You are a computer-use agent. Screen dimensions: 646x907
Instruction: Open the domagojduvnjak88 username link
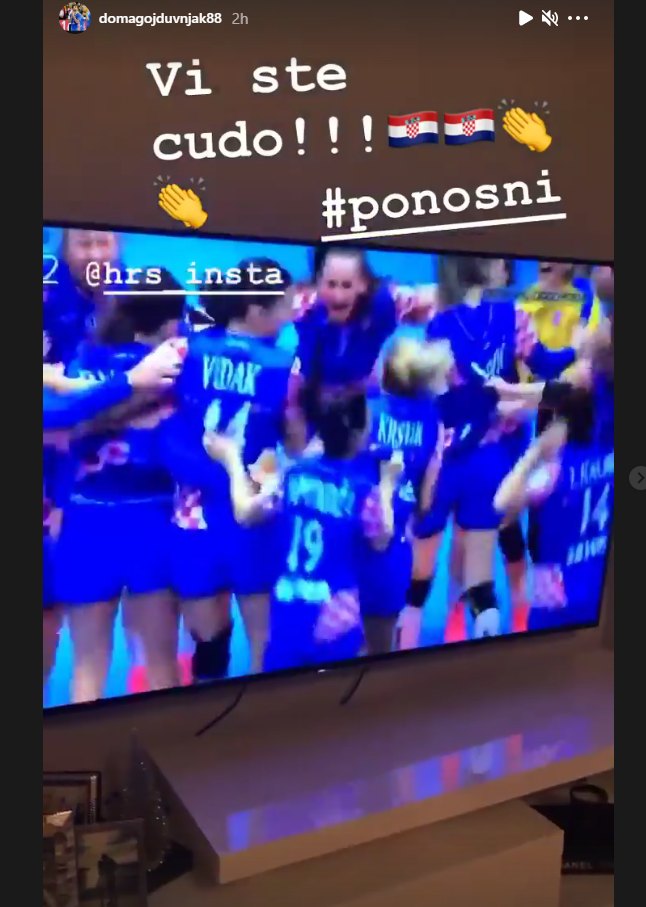(160, 18)
